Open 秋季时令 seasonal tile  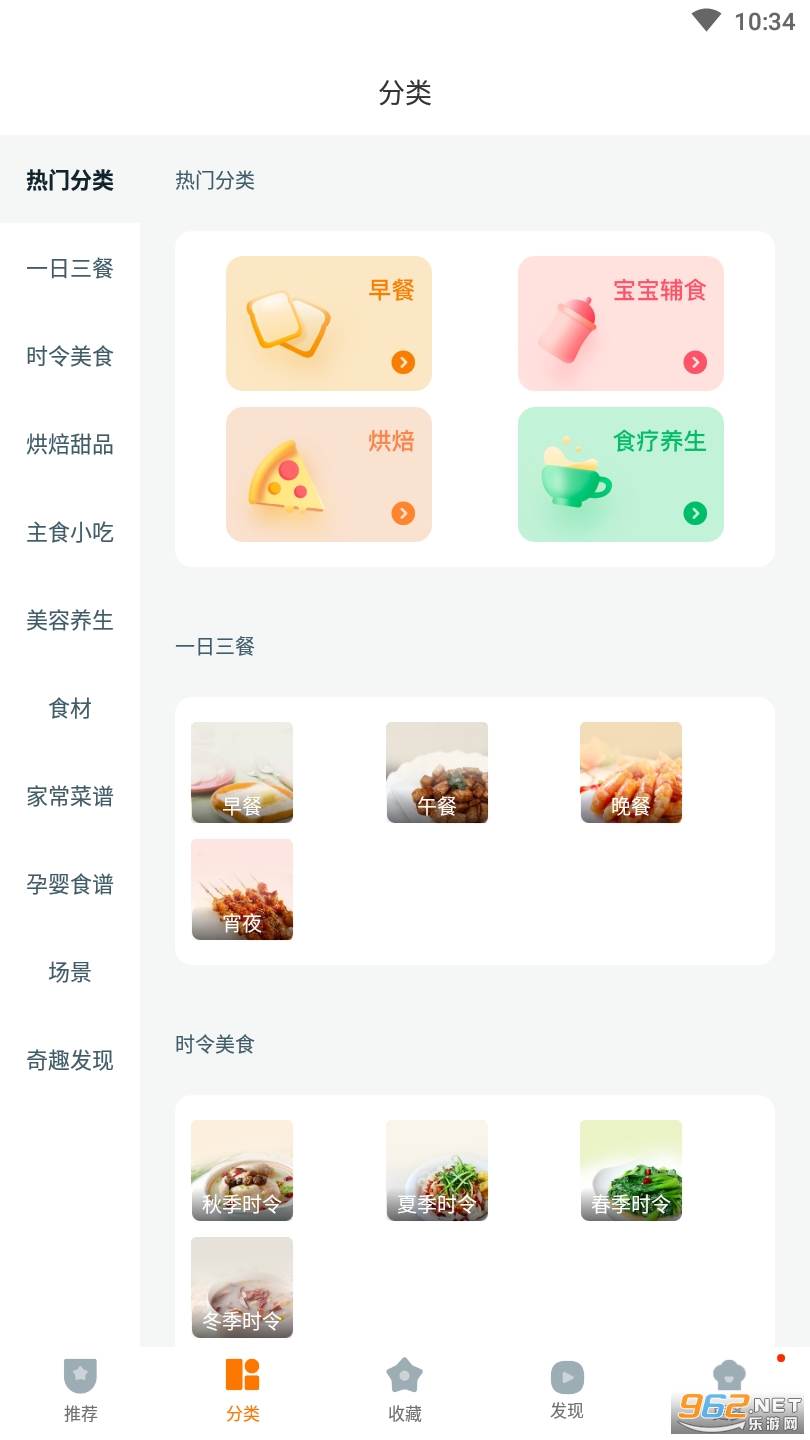pyautogui.click(x=242, y=1170)
